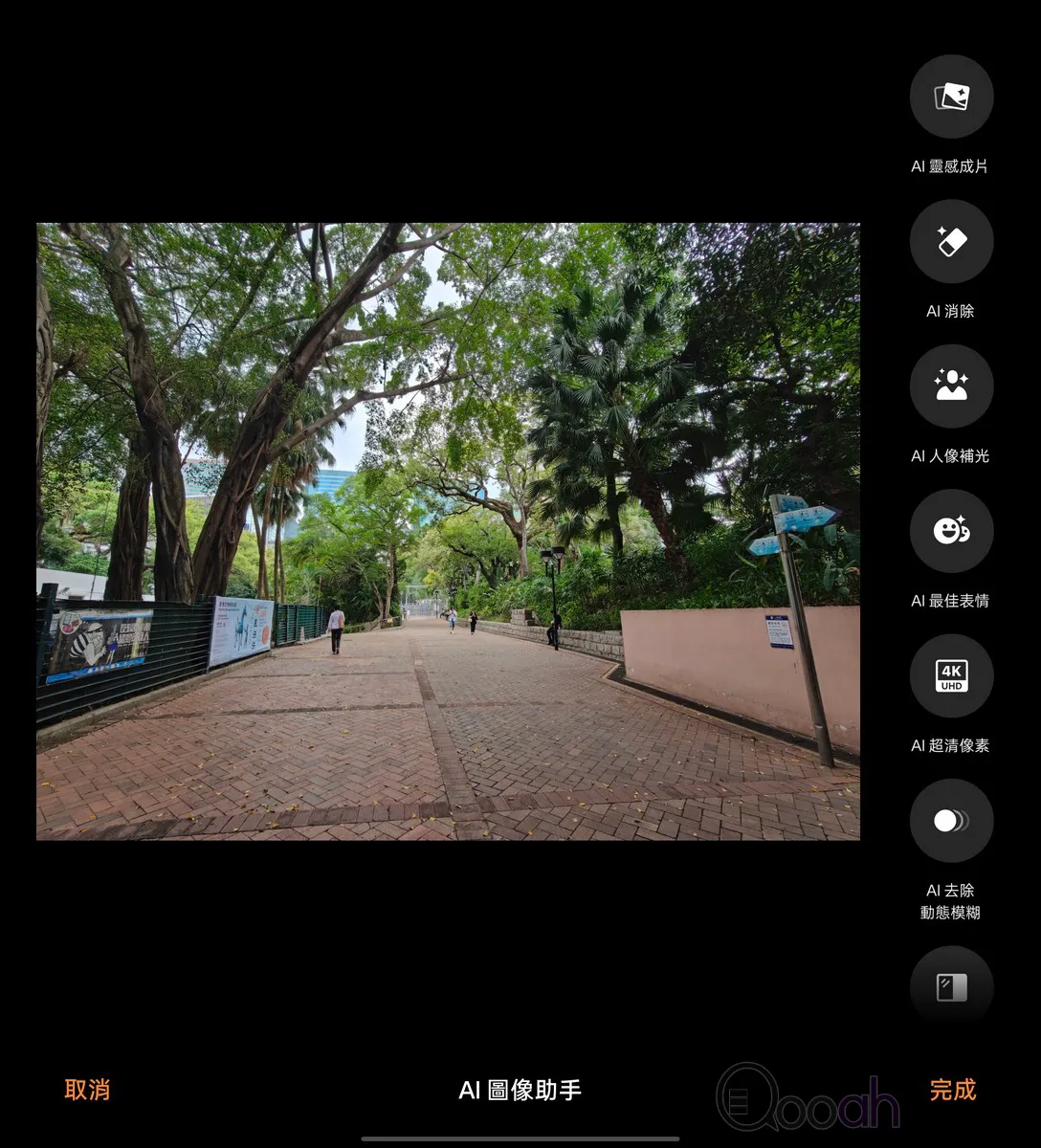1041x1148 pixels.
Task: Select AI 去除動態模糊 tool
Action: [x=951, y=821]
